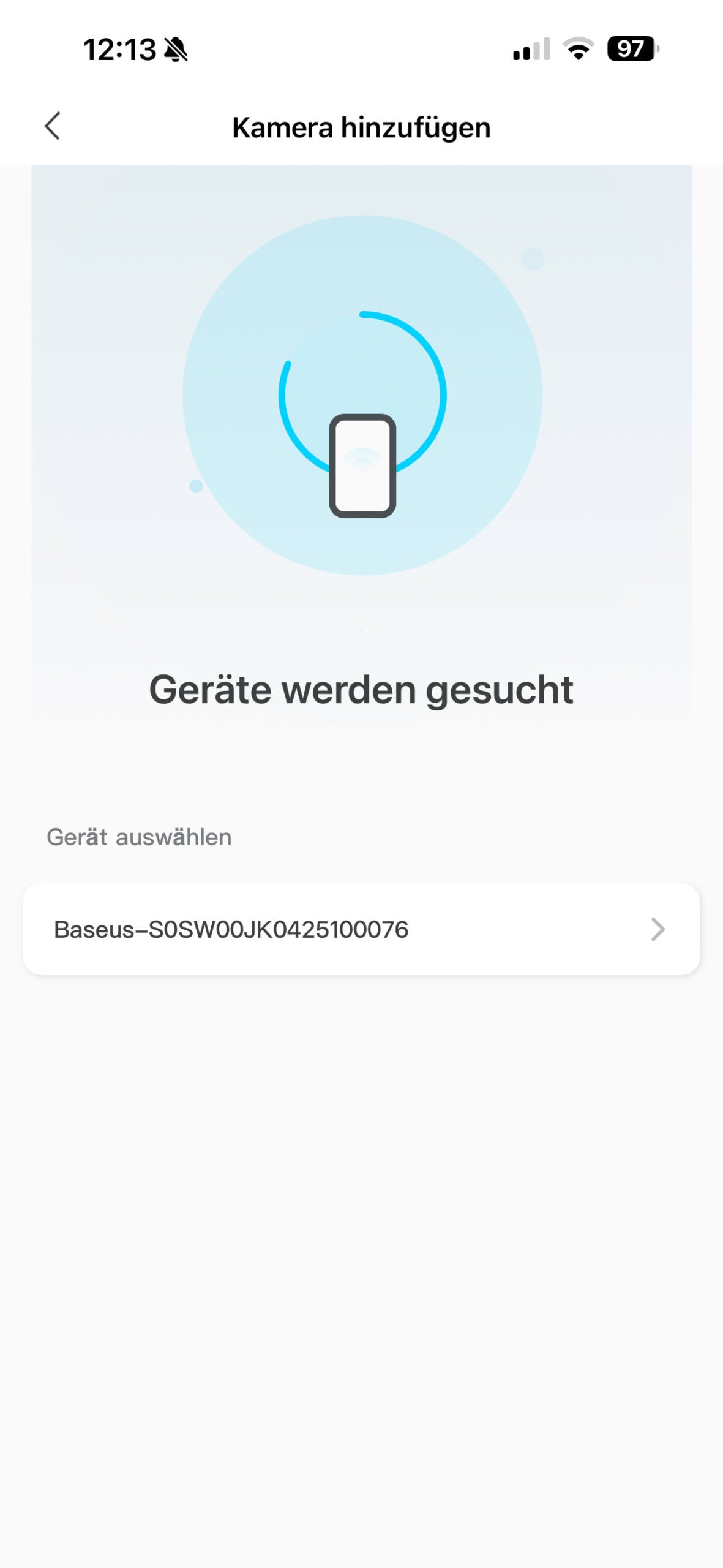Go back from Kamera hinzufügen
Screen dimensions: 723x1568
click(x=53, y=126)
